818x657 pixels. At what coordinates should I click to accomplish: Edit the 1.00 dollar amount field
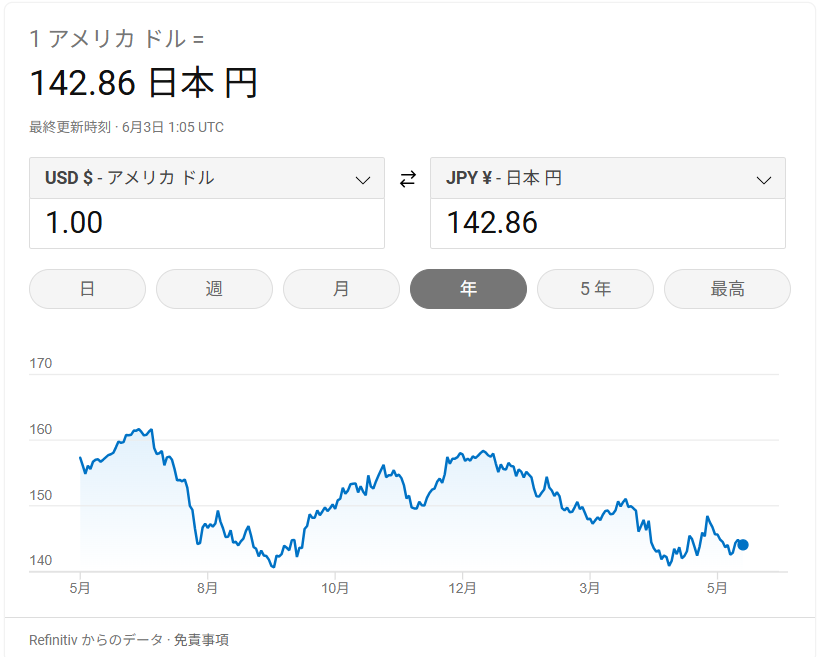pos(207,223)
